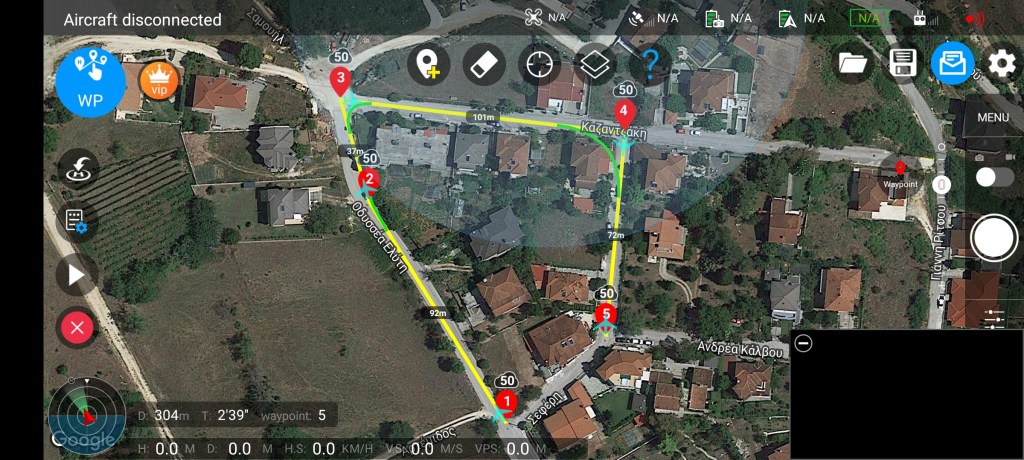Save the mission with the floppy disk icon

903,64
